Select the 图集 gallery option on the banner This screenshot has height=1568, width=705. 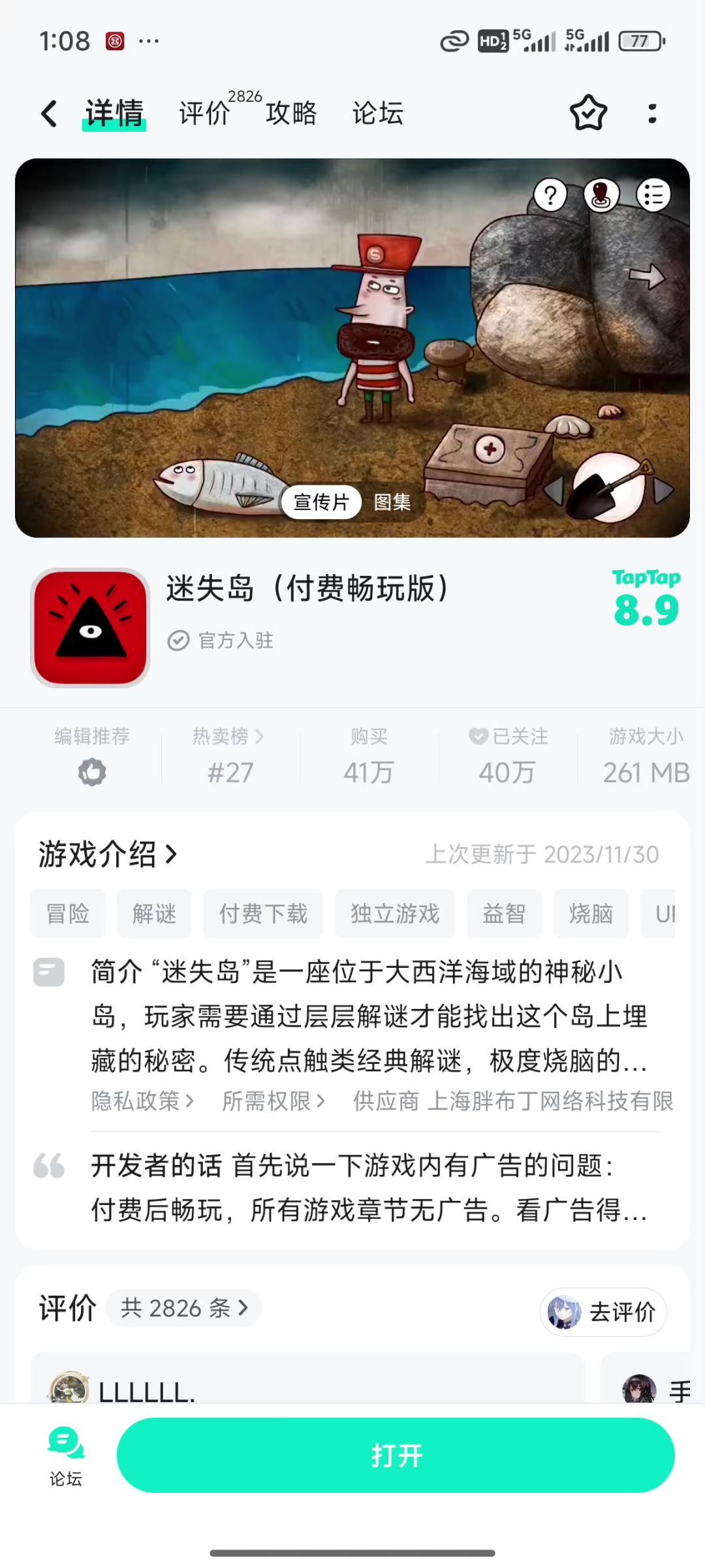[x=392, y=502]
